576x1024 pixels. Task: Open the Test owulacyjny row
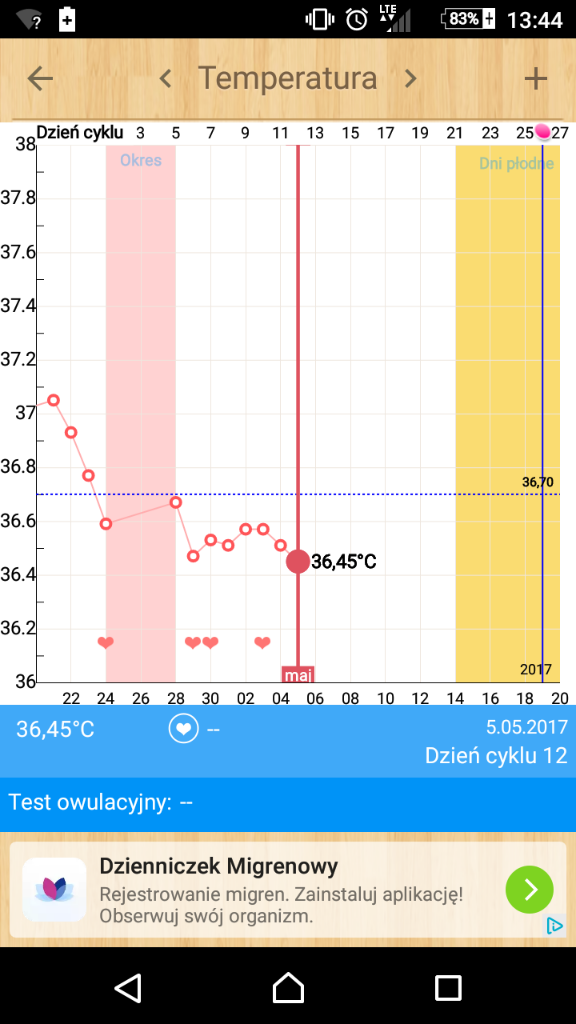pos(288,803)
